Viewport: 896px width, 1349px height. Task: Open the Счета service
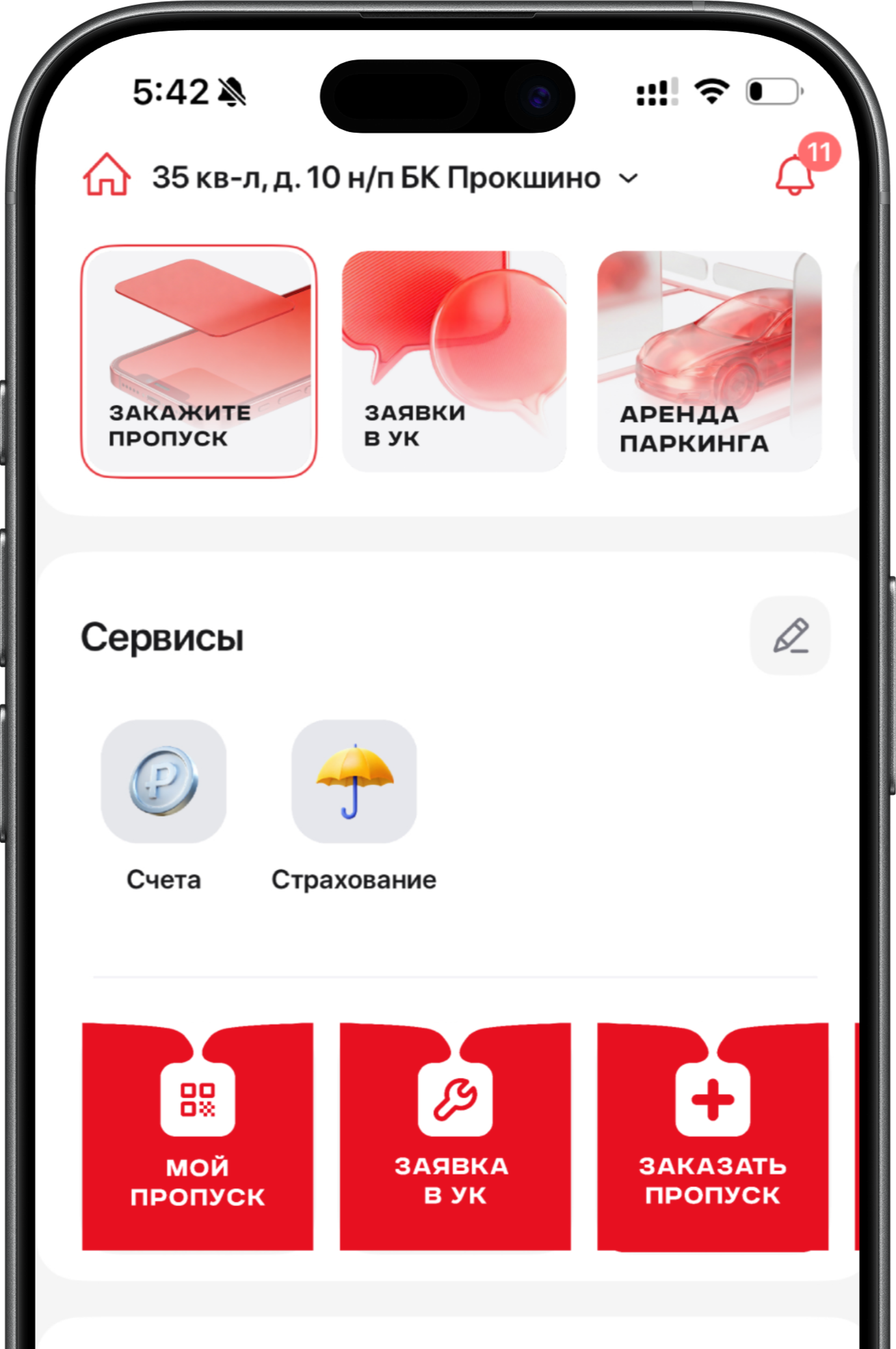click(x=163, y=782)
